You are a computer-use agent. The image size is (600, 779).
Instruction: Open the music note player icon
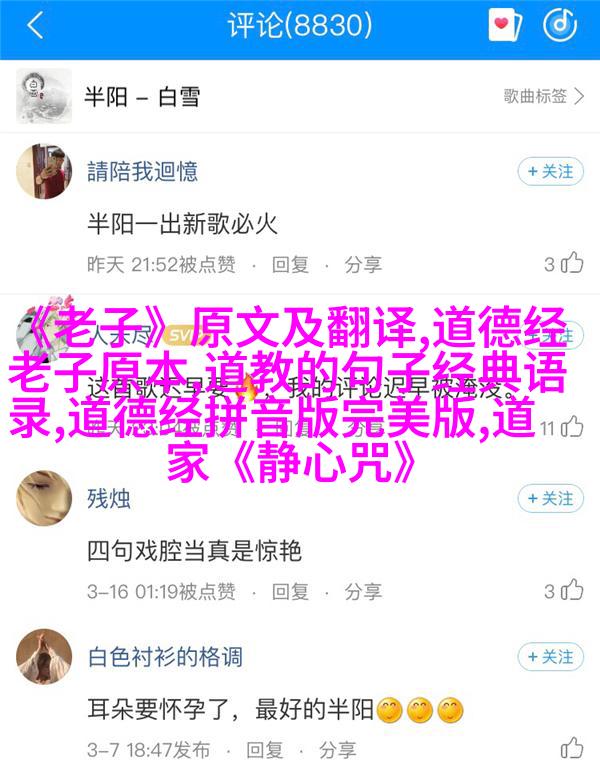click(560, 26)
